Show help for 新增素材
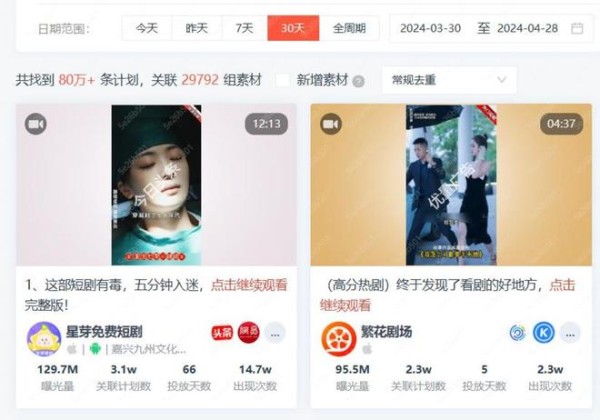Screen dimensions: 600x420 (x=358, y=80)
